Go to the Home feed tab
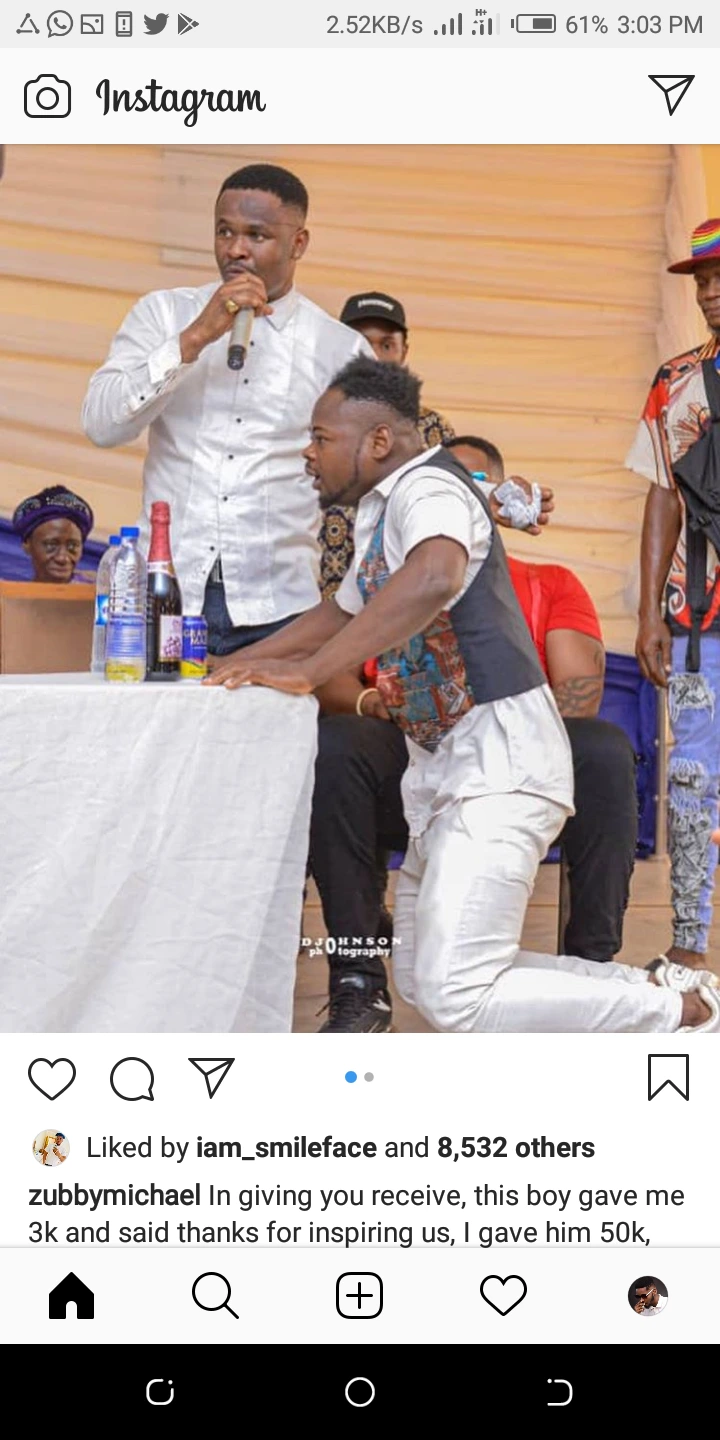The height and width of the screenshot is (1440, 720). [71, 1296]
